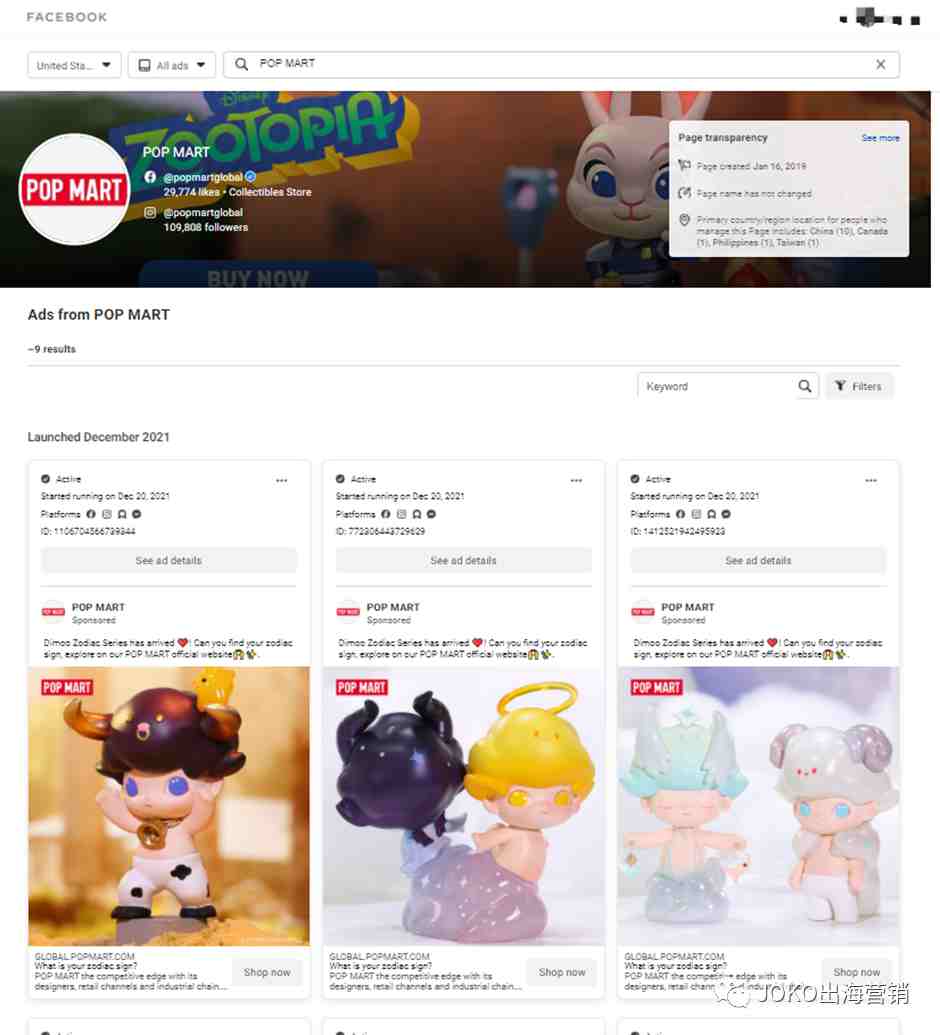Image resolution: width=940 pixels, height=1035 pixels.
Task: Open the United States country dropdown
Action: click(x=74, y=65)
